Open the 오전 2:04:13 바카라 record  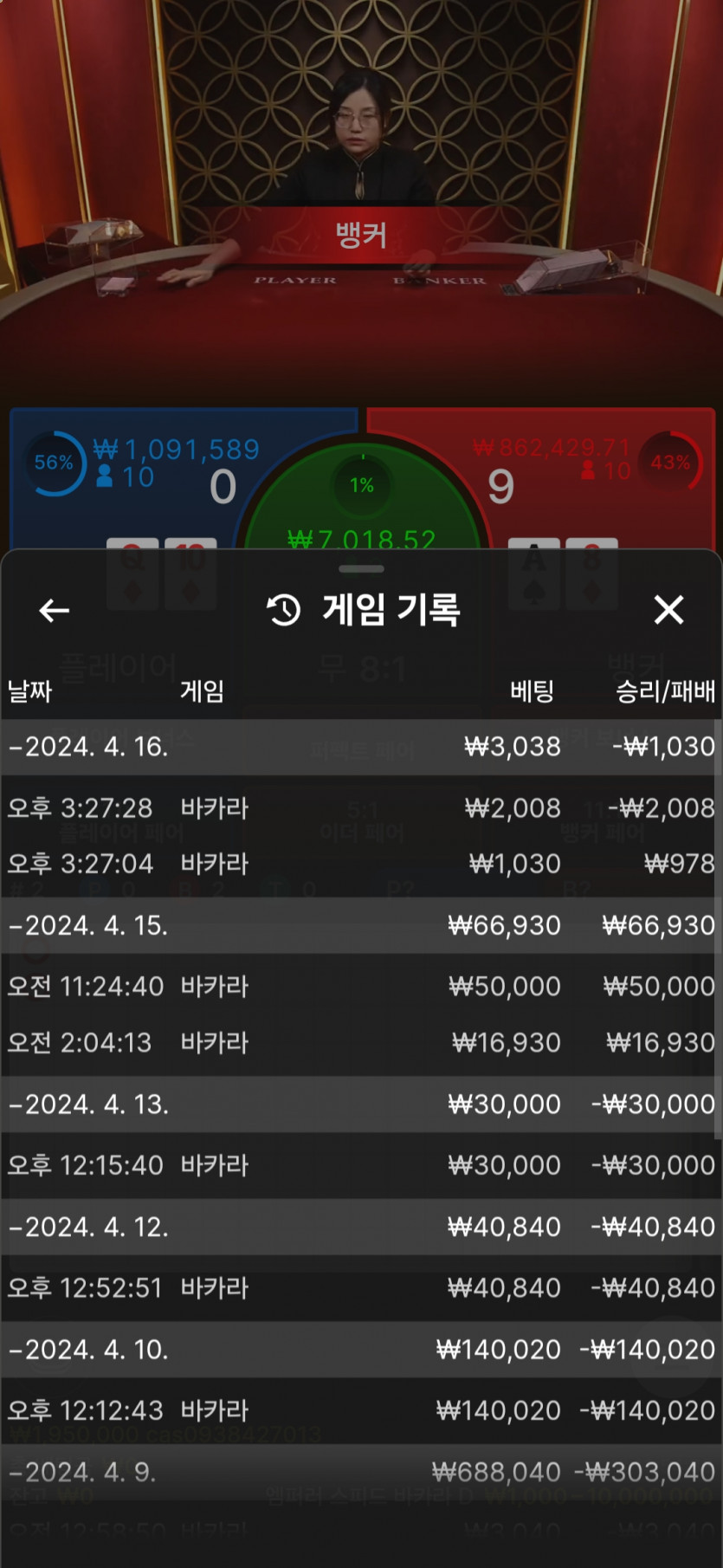(x=360, y=1042)
